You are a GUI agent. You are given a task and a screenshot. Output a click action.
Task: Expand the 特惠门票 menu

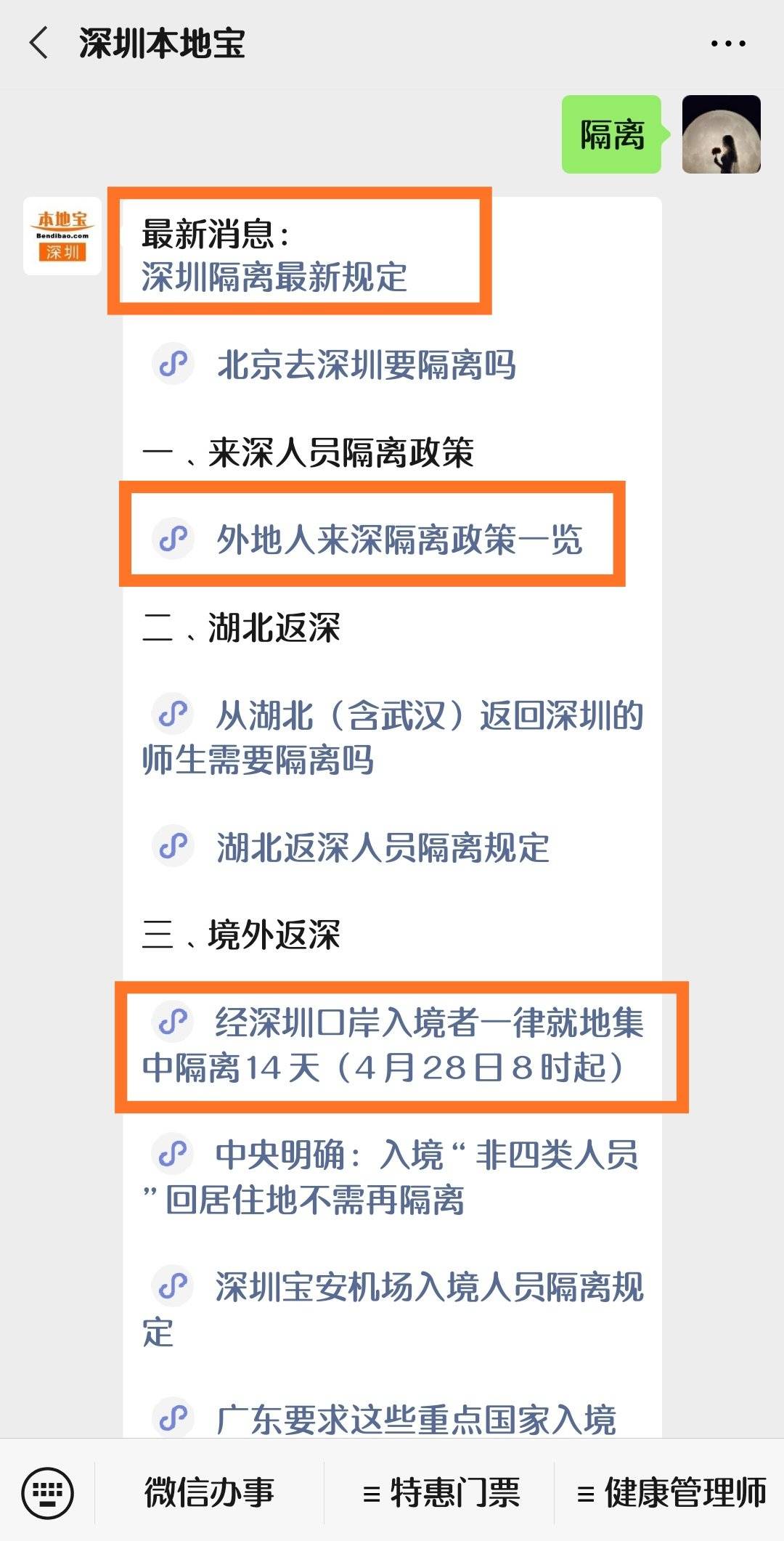click(441, 1493)
